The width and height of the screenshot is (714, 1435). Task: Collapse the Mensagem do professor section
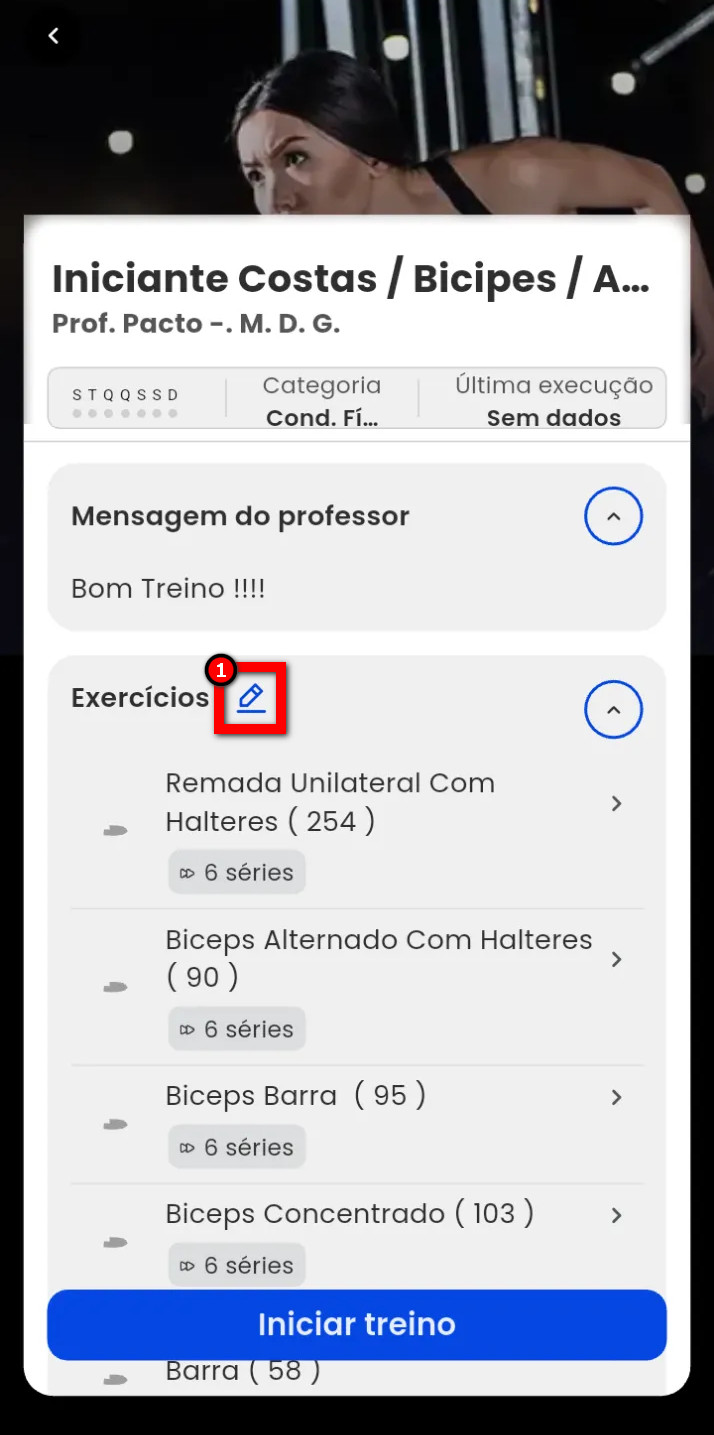pyautogui.click(x=613, y=516)
